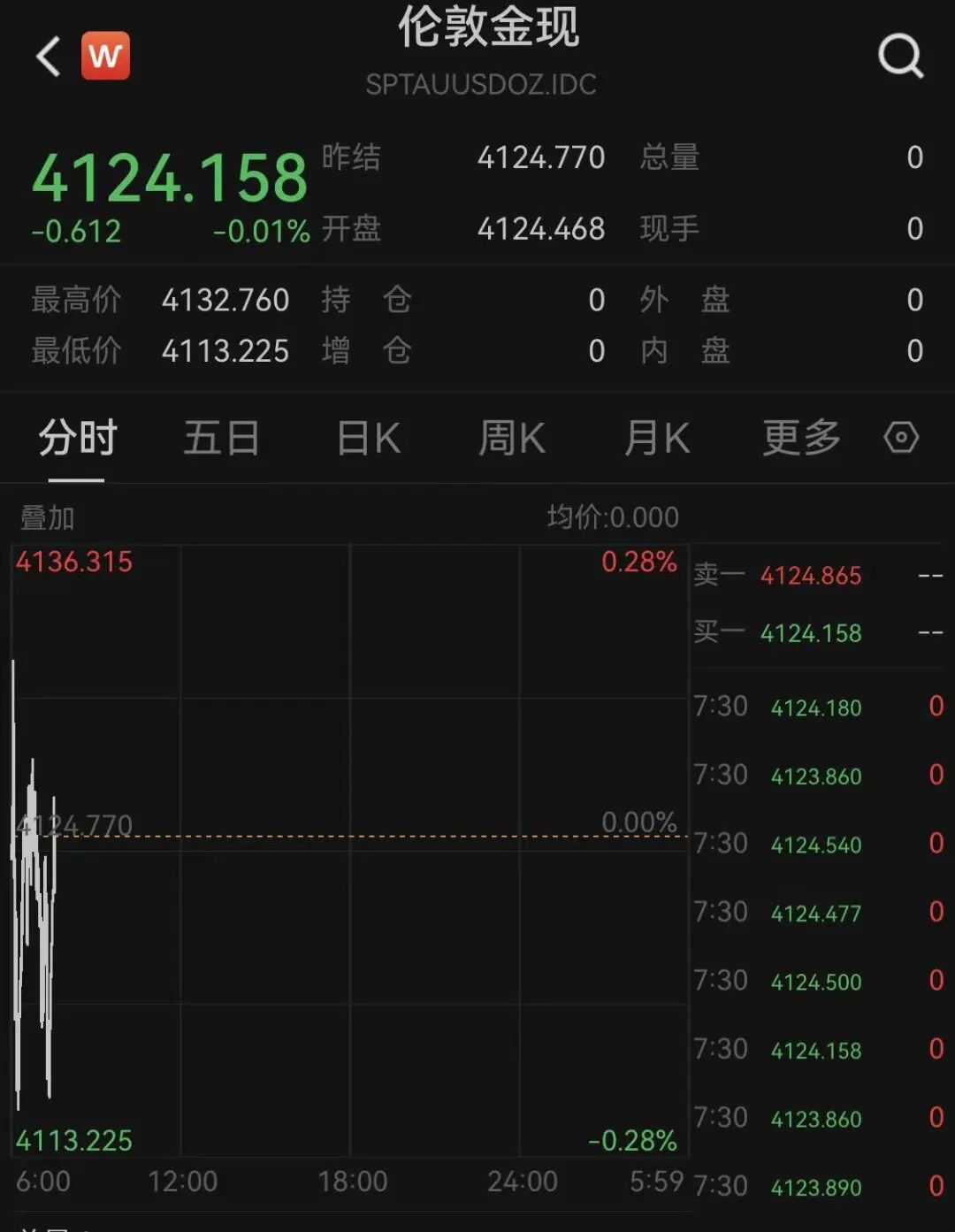
Task: Open chart settings hexagon icon
Action: [901, 437]
